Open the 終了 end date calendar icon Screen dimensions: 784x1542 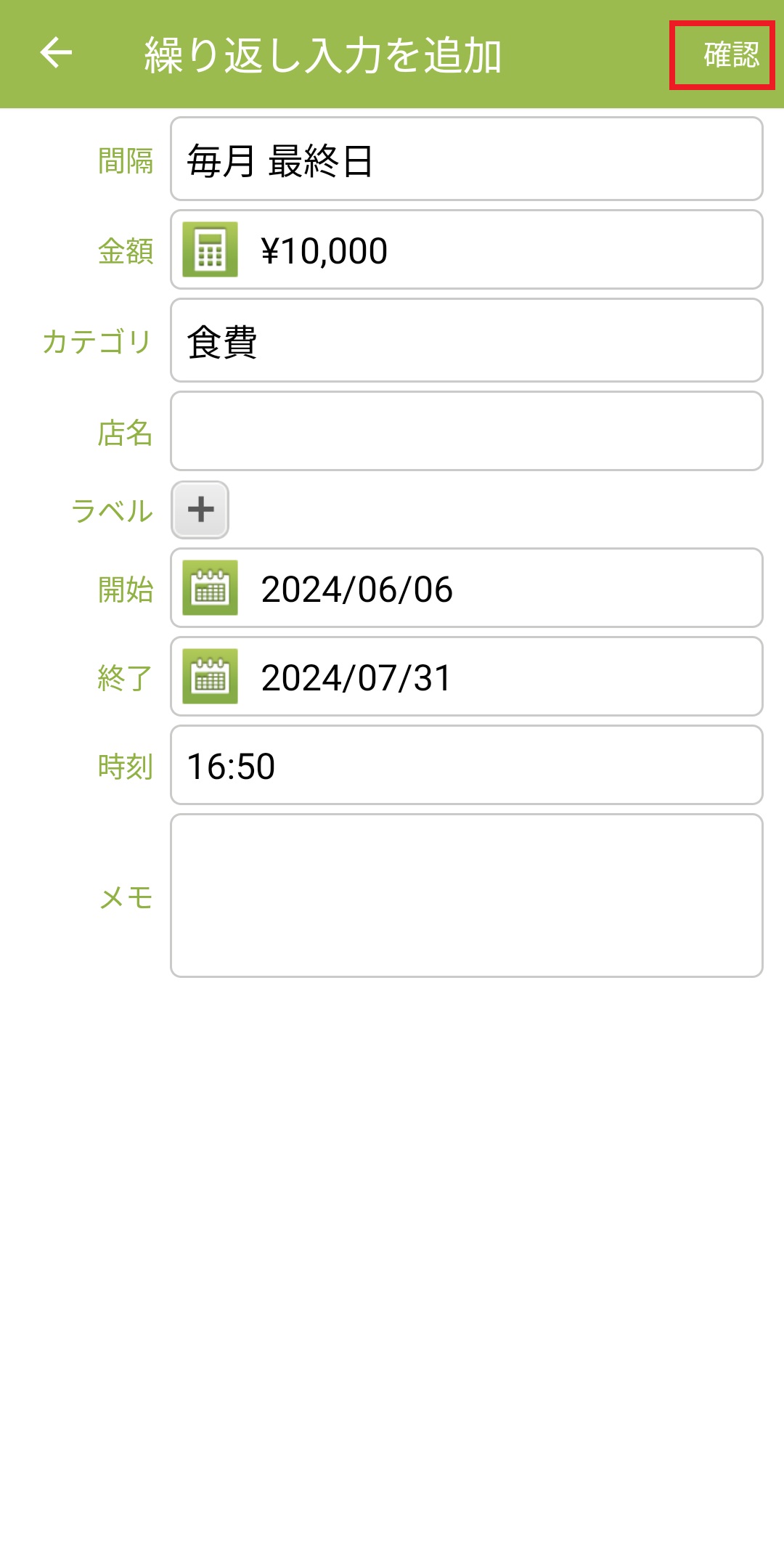(211, 677)
